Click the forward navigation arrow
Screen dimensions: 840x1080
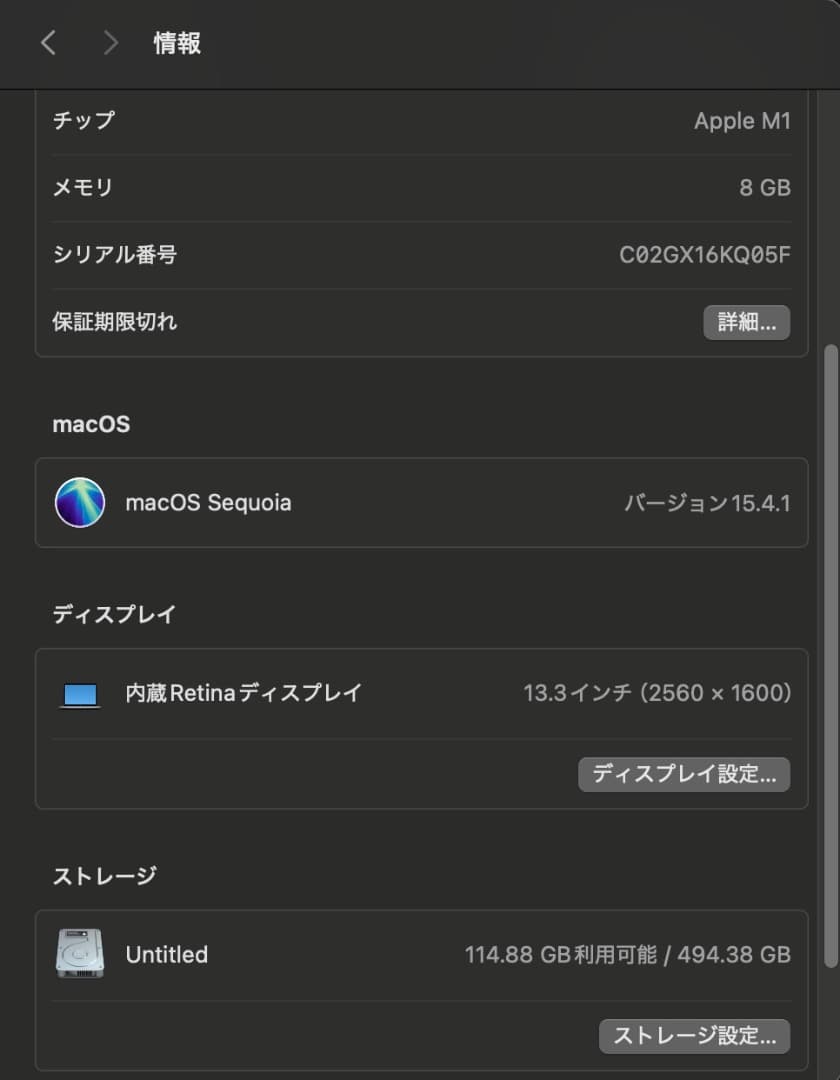pyautogui.click(x=110, y=43)
